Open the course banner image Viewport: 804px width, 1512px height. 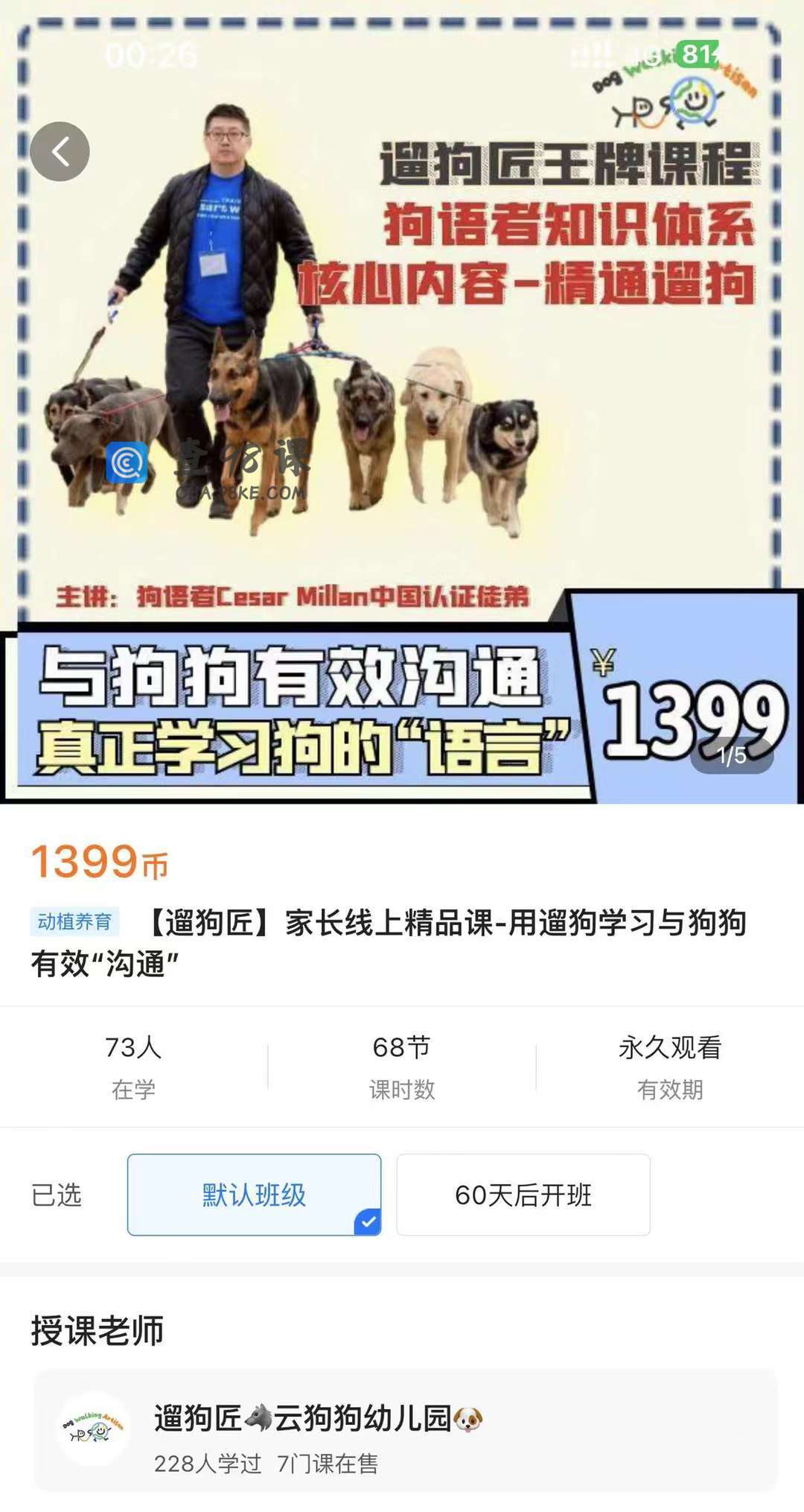402,402
